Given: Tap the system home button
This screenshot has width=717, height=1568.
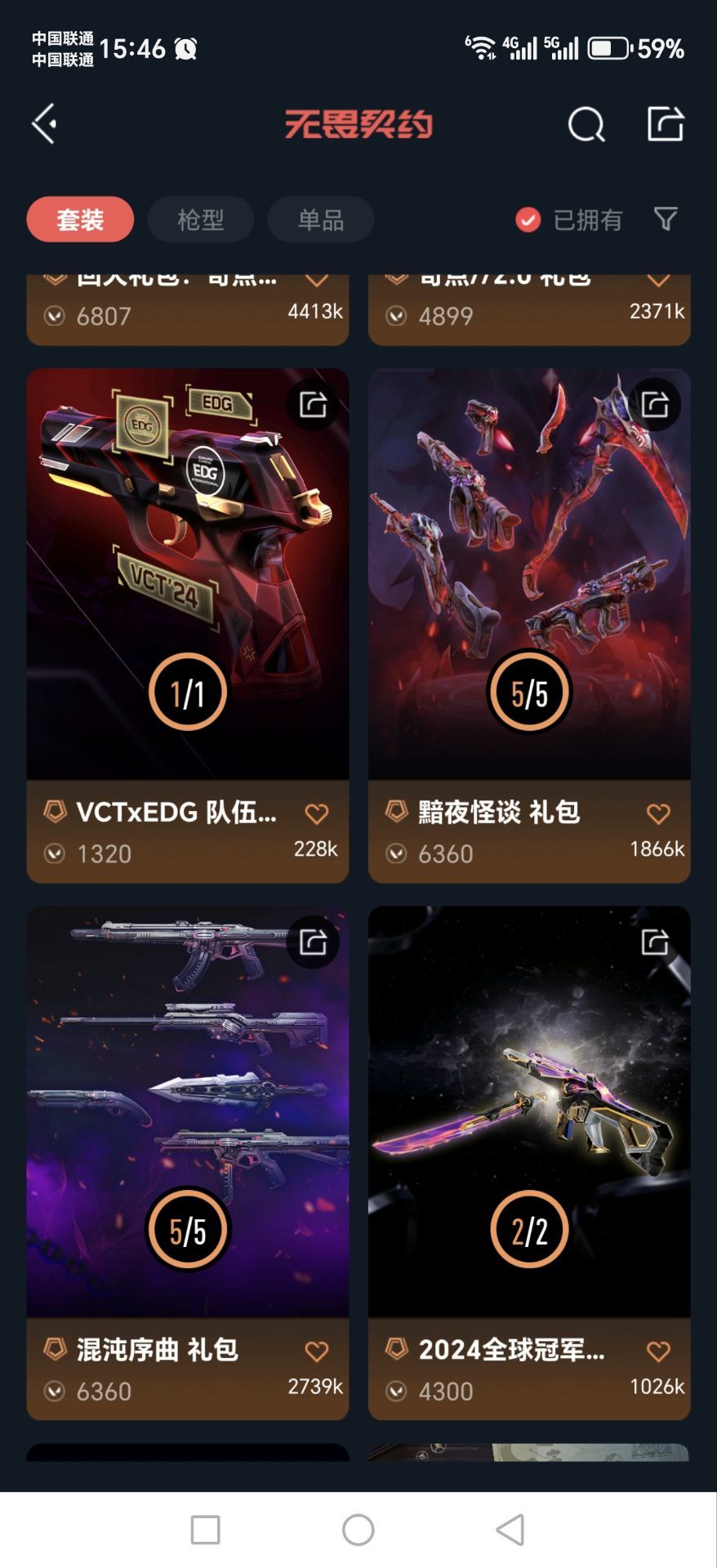Looking at the screenshot, I should [358, 1530].
